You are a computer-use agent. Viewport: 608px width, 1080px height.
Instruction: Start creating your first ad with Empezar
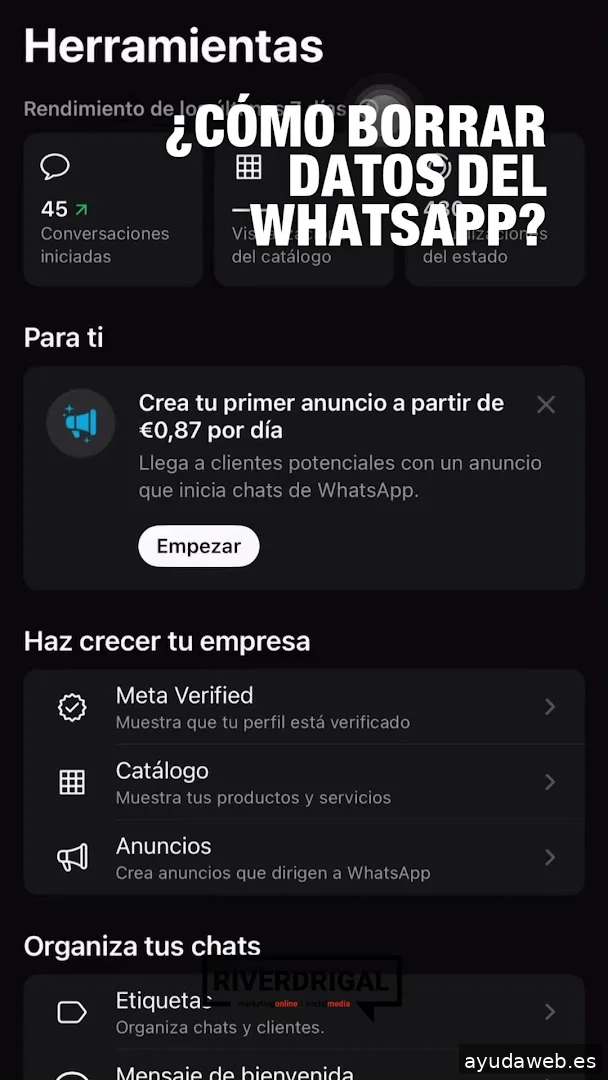198,546
